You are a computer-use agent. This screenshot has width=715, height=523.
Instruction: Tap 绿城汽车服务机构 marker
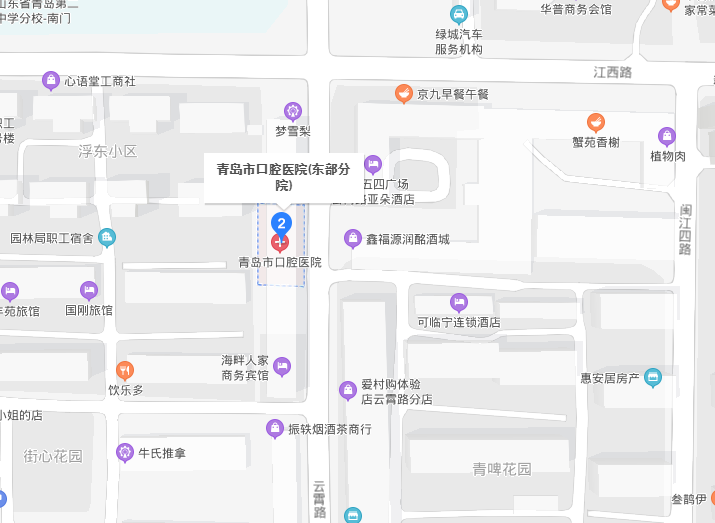tap(458, 14)
